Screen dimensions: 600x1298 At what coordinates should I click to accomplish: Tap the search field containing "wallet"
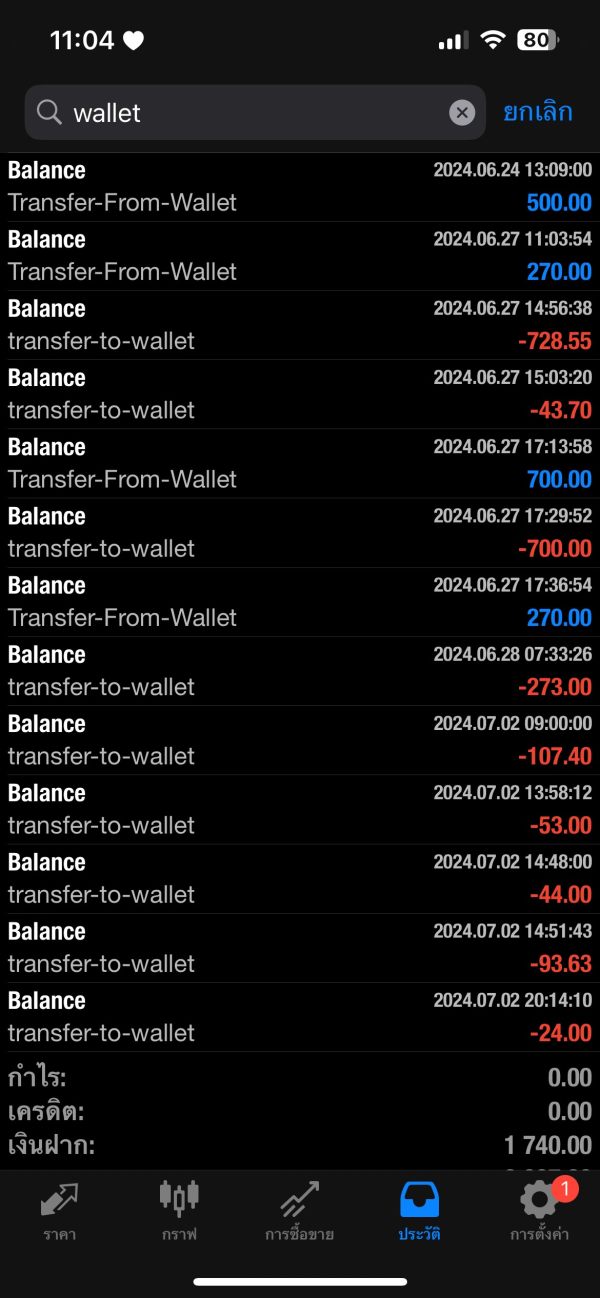pos(250,113)
